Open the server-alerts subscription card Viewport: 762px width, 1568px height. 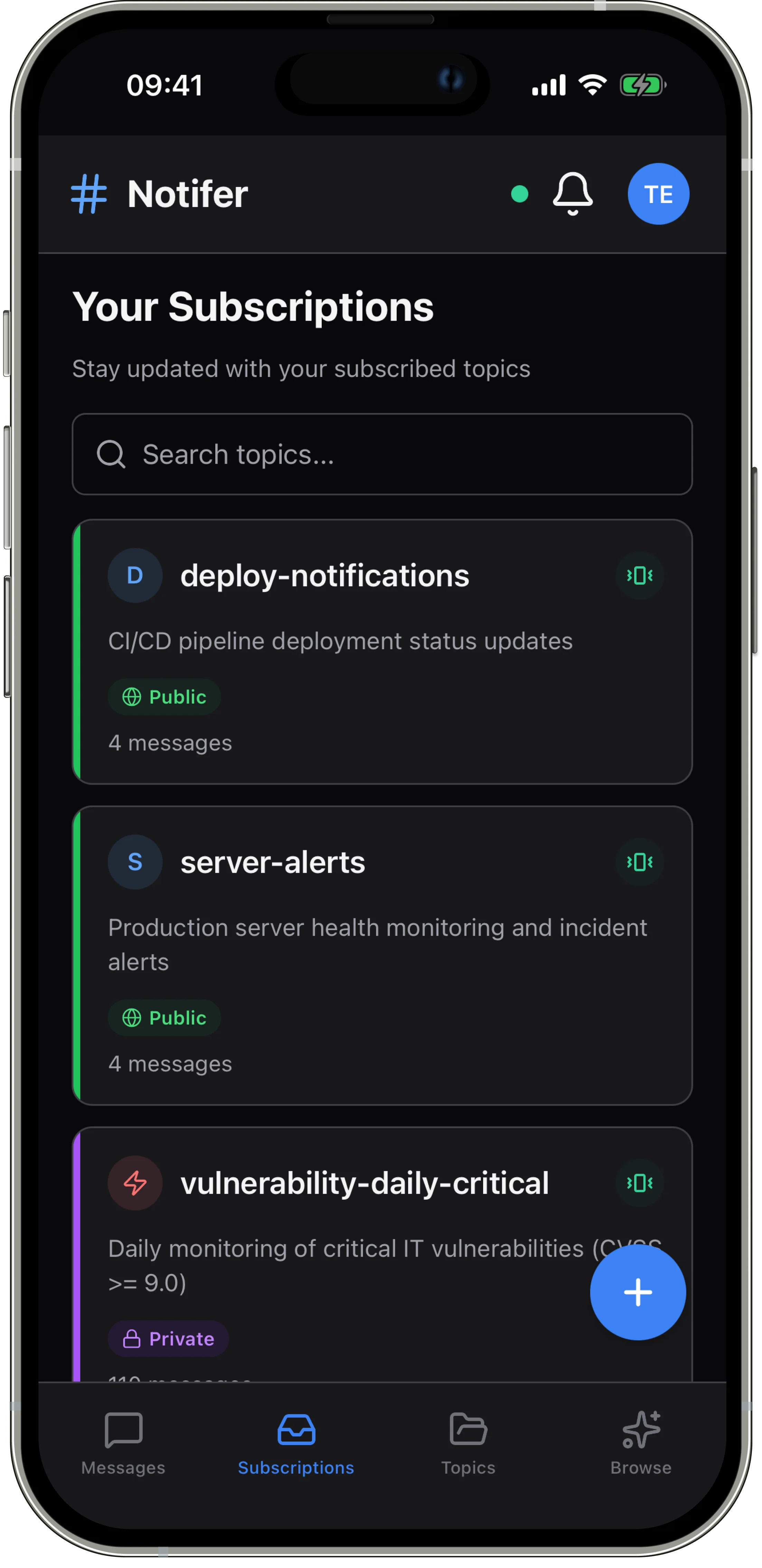(365, 974)
